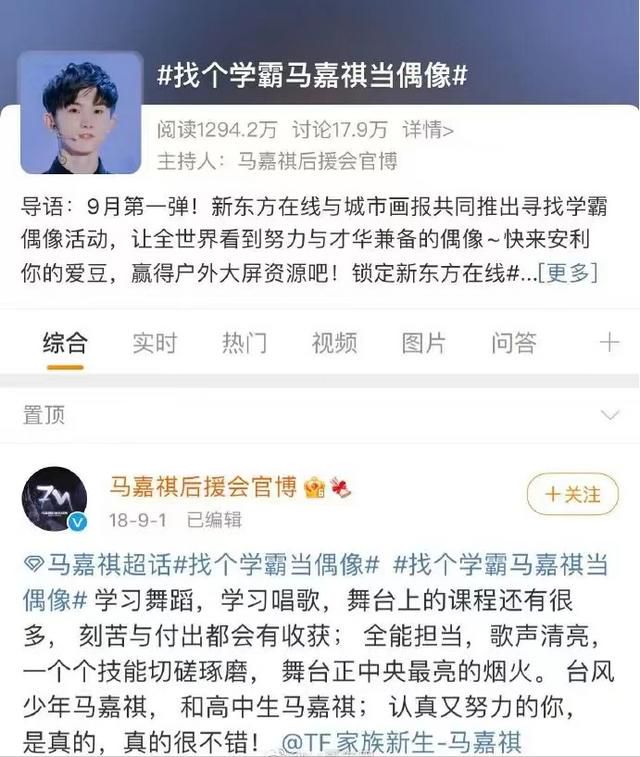Select the 视频 tab
640x757 pixels.
[334, 344]
